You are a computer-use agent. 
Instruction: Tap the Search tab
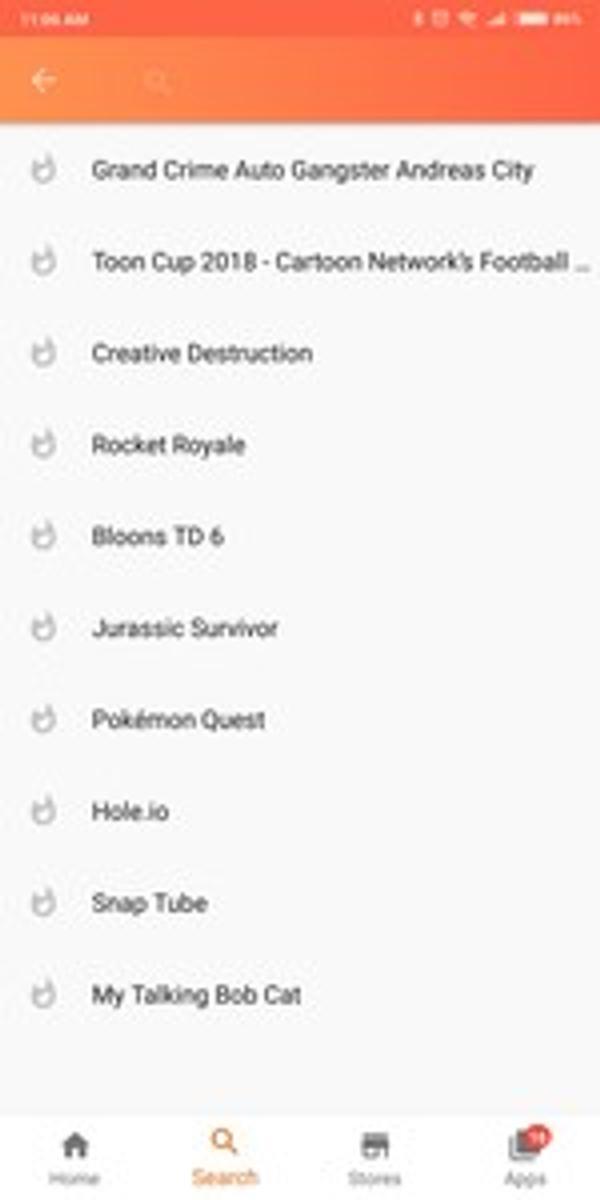tap(225, 1158)
